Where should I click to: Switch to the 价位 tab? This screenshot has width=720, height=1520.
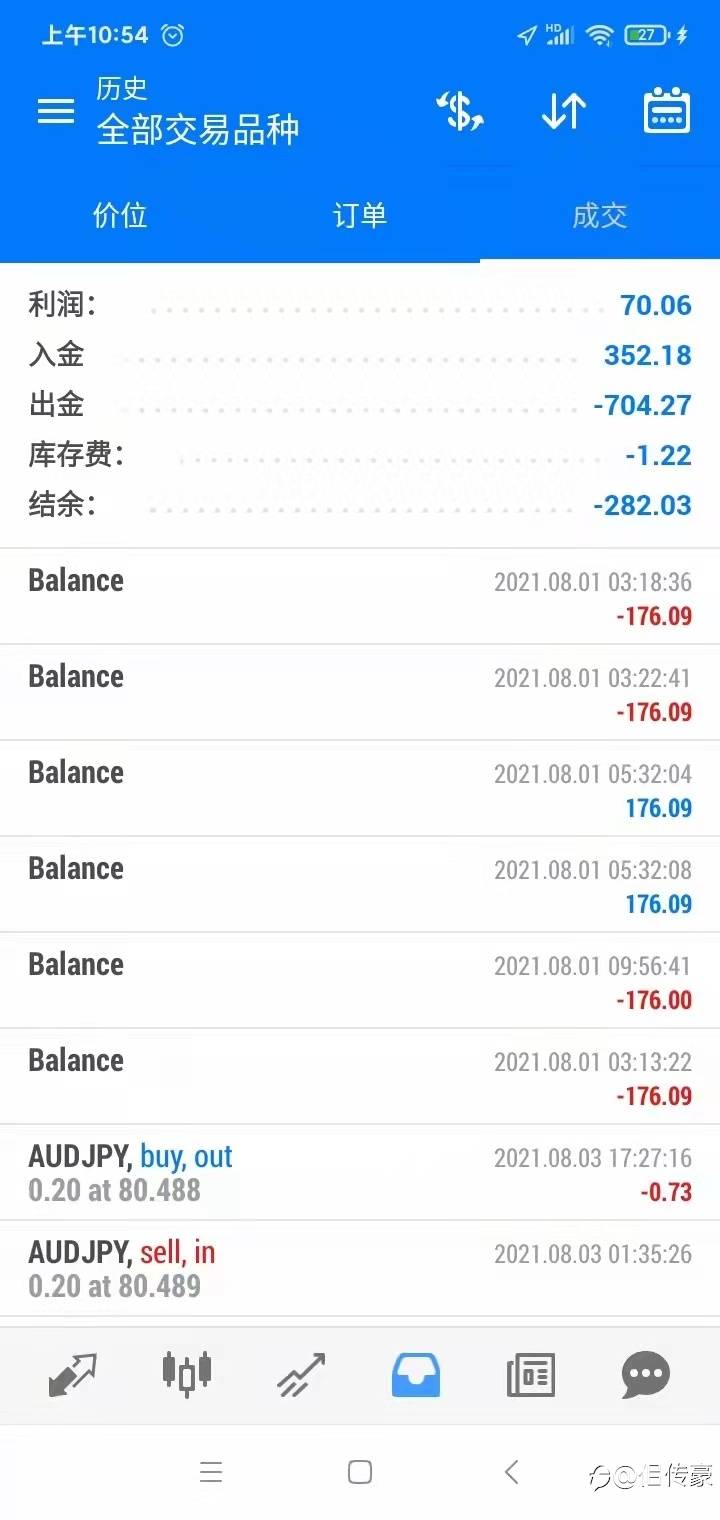120,215
